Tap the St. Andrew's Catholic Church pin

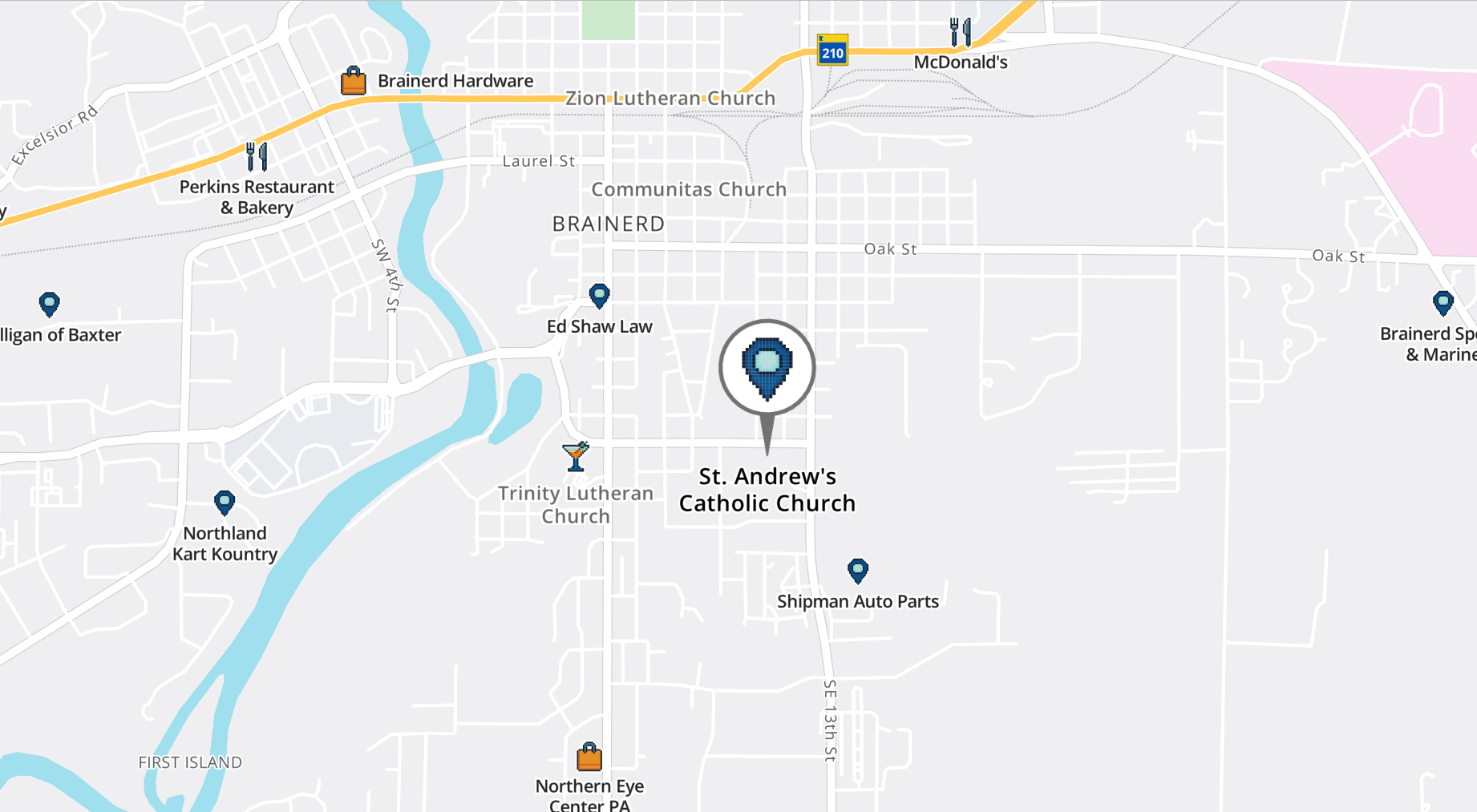(x=767, y=367)
